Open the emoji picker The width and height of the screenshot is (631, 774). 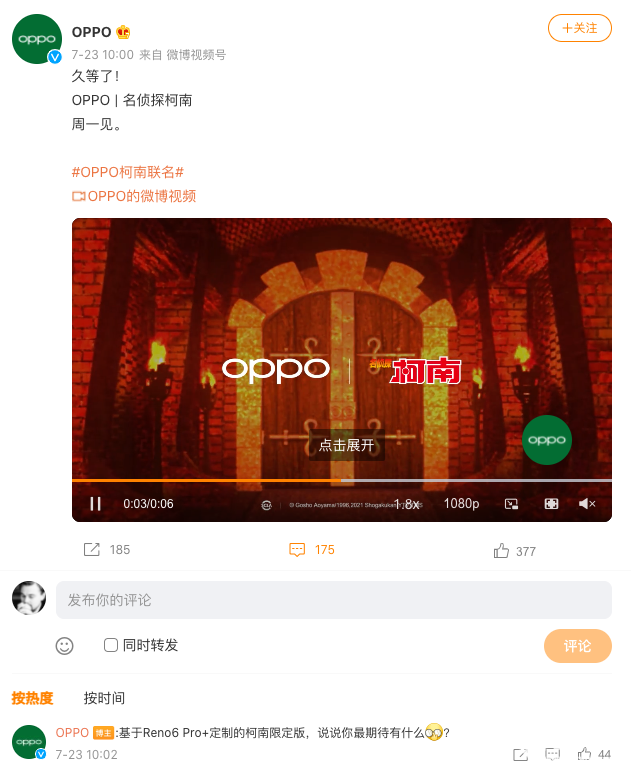(65, 646)
